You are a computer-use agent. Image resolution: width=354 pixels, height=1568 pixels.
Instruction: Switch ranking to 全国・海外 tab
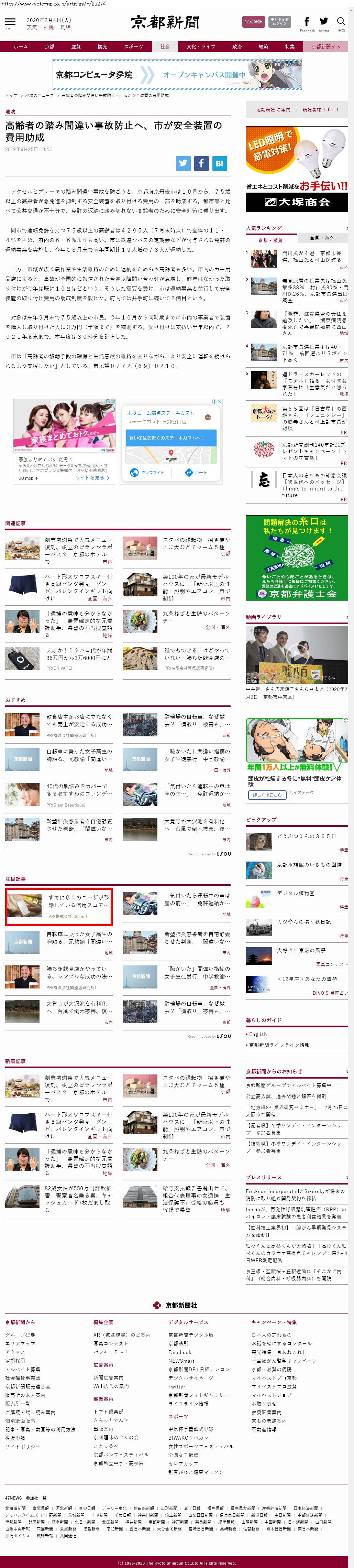(322, 238)
